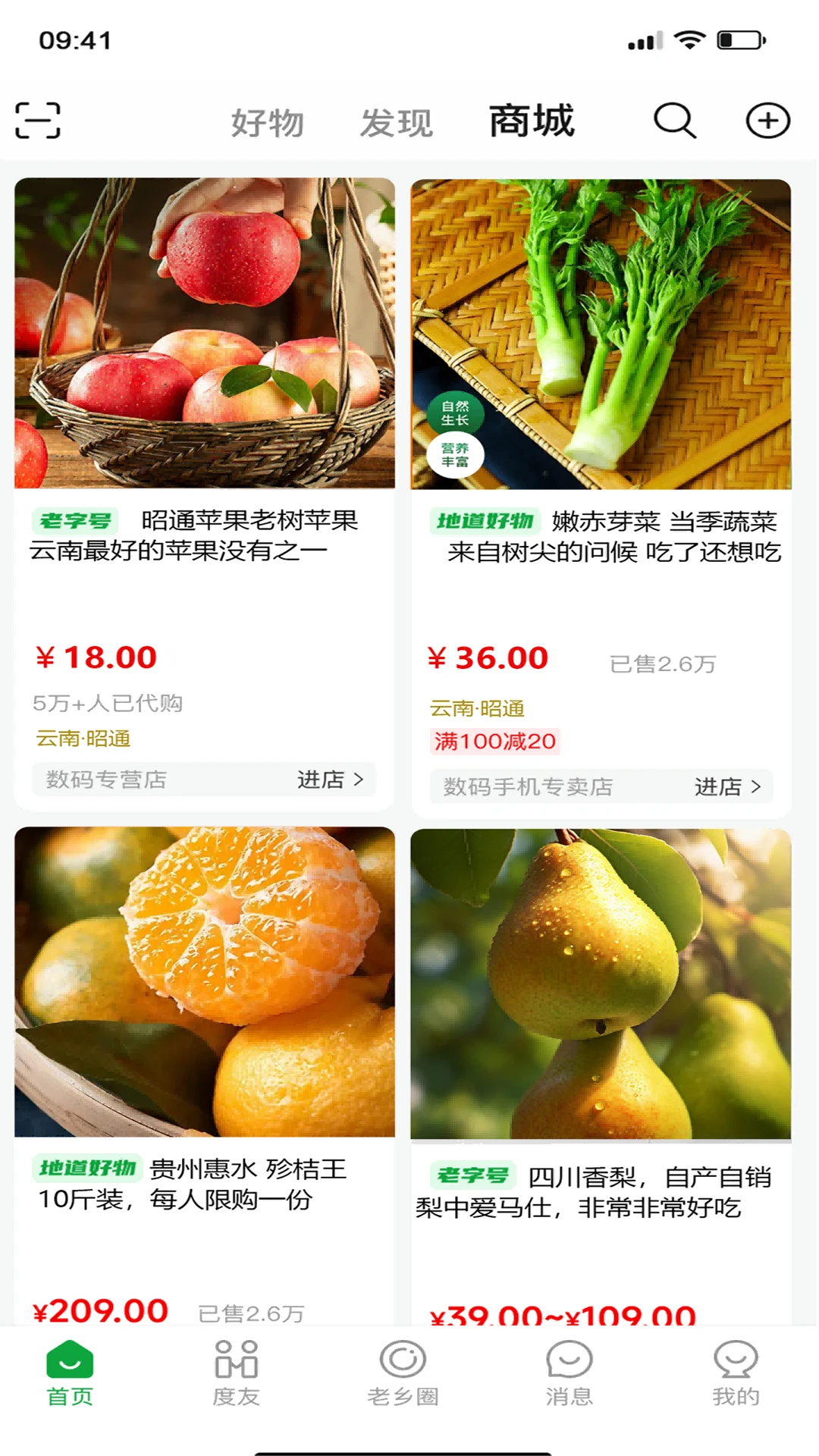Tap the 地道好物 badge on vegetable listing
Image resolution: width=819 pixels, height=1456 pixels.
[x=485, y=521]
